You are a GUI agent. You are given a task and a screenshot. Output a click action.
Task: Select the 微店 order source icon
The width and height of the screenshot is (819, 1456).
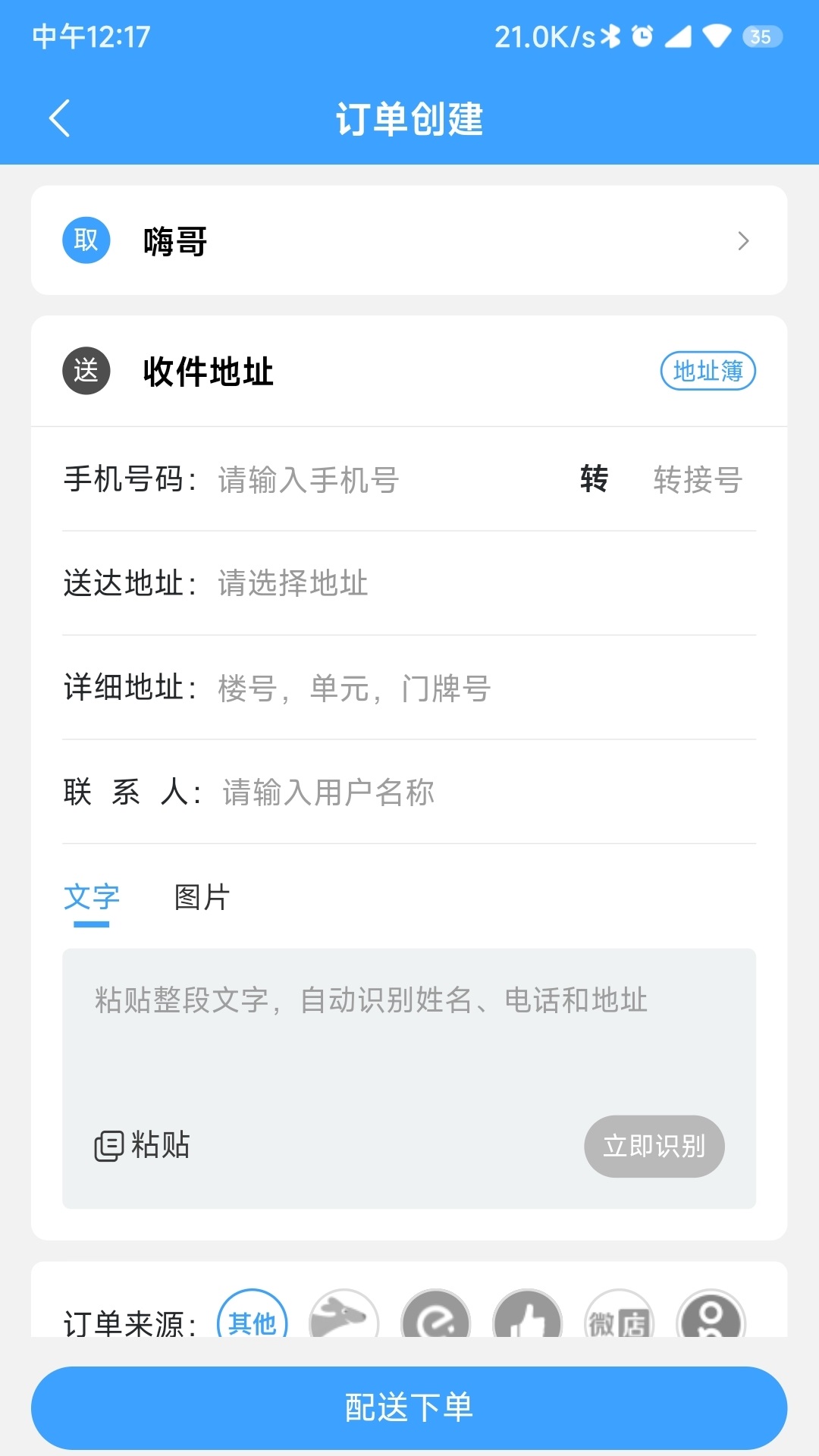pos(618,1319)
